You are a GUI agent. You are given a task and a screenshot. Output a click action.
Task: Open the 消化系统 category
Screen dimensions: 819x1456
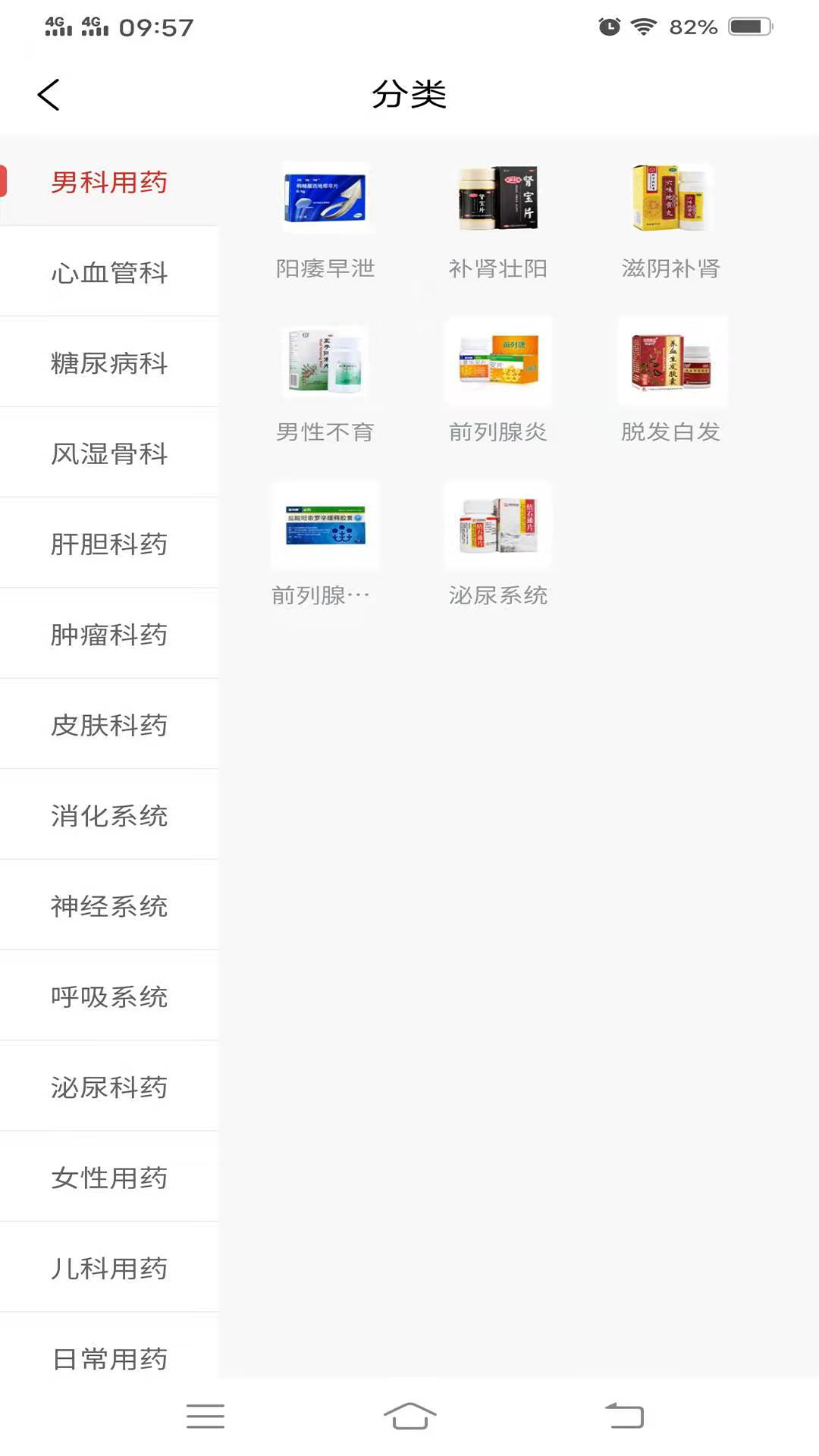click(109, 815)
